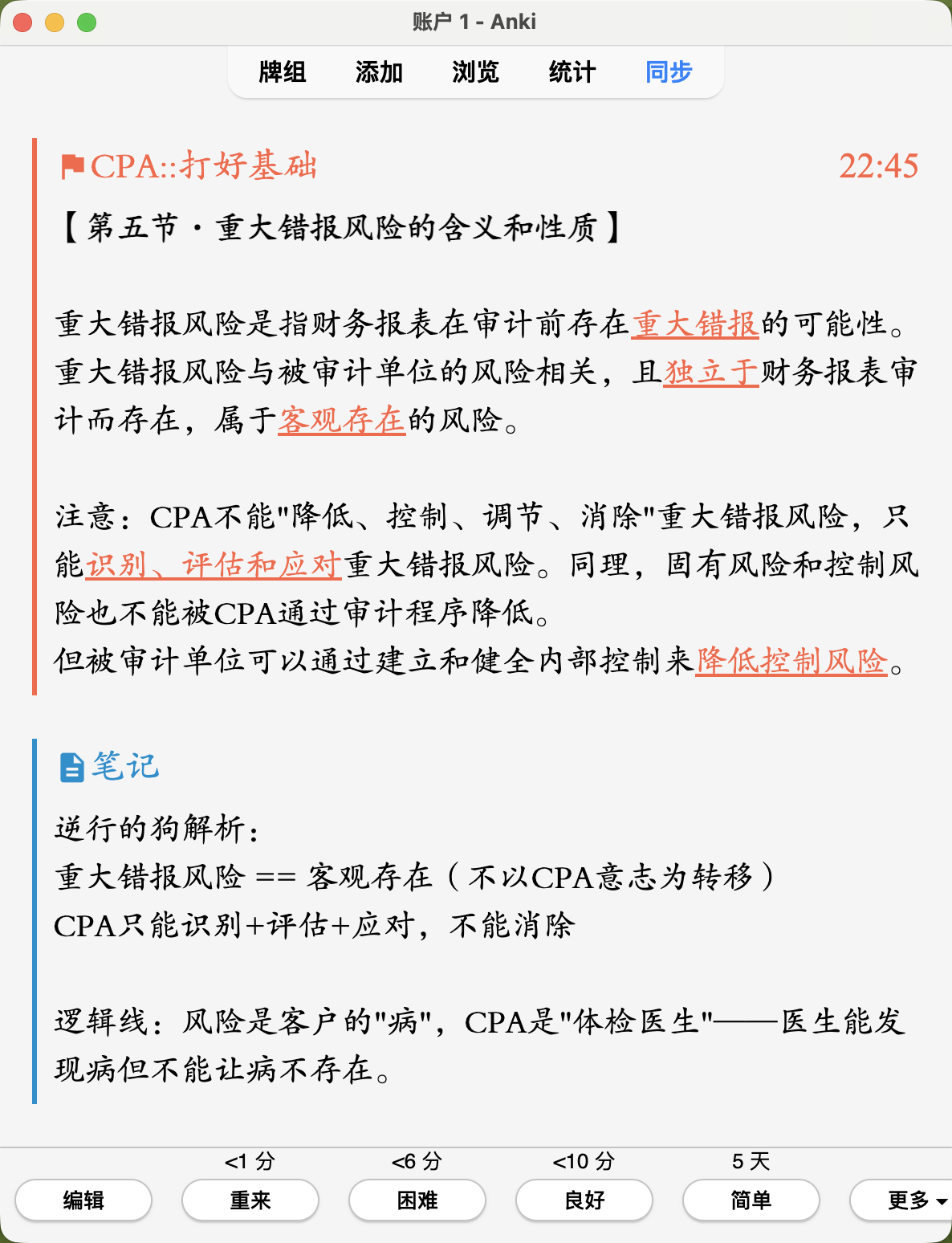Maximize the window with the green button
The image size is (952, 1243).
87,22
